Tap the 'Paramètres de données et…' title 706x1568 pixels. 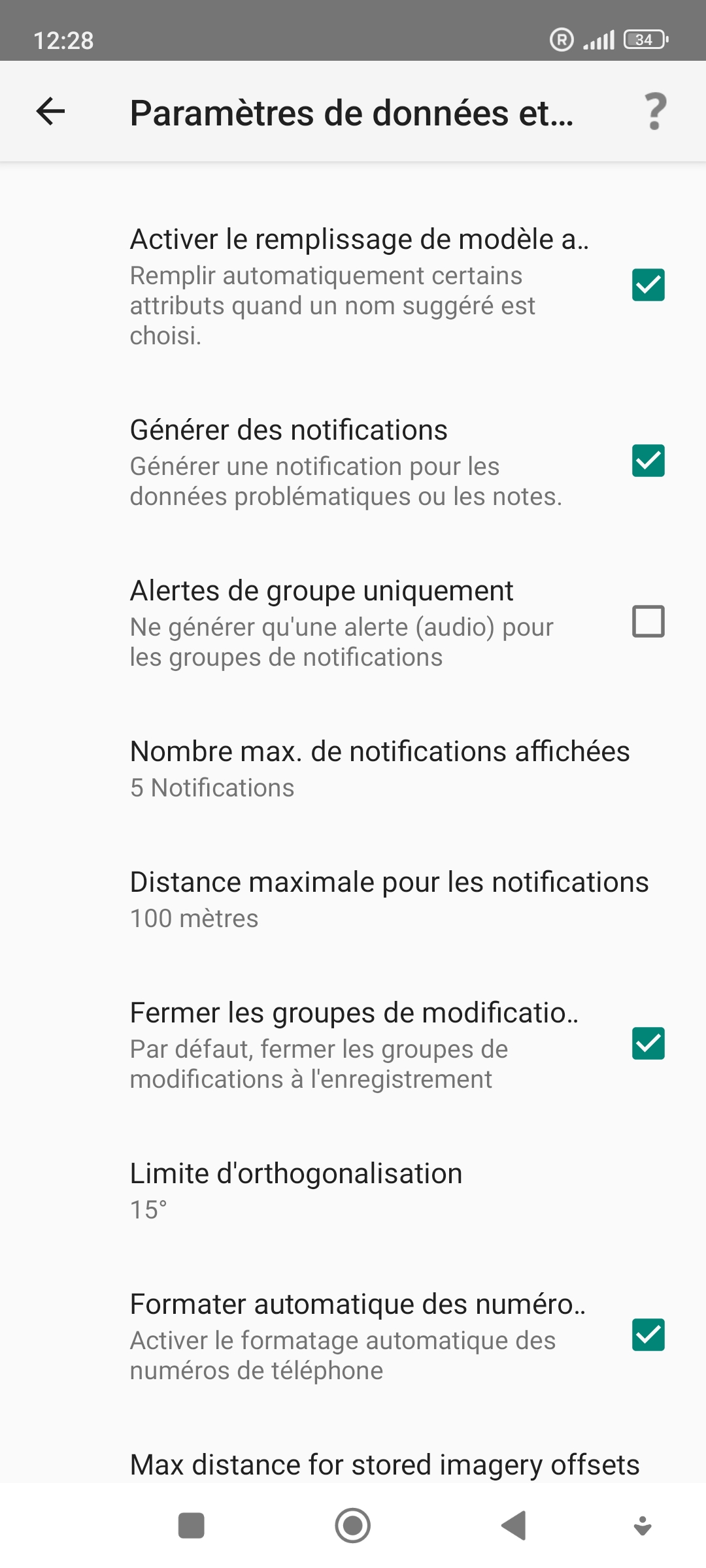tap(352, 112)
